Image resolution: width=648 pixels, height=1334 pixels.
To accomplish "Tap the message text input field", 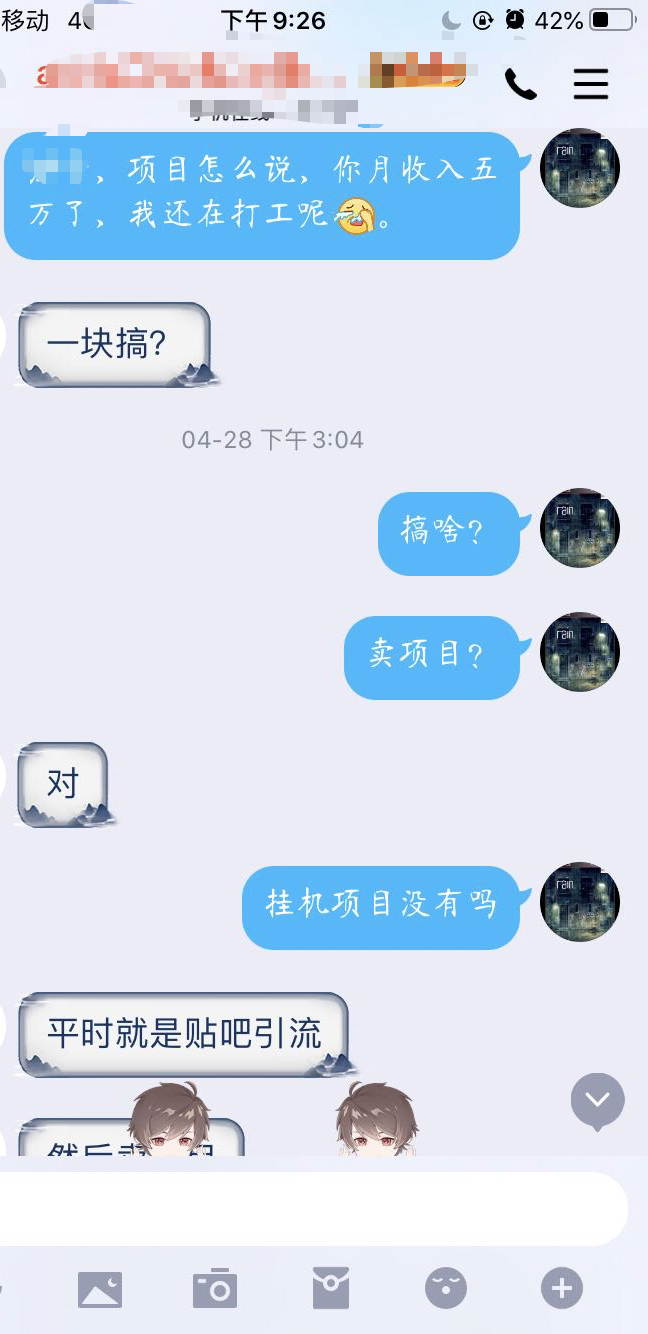I will (x=310, y=1208).
